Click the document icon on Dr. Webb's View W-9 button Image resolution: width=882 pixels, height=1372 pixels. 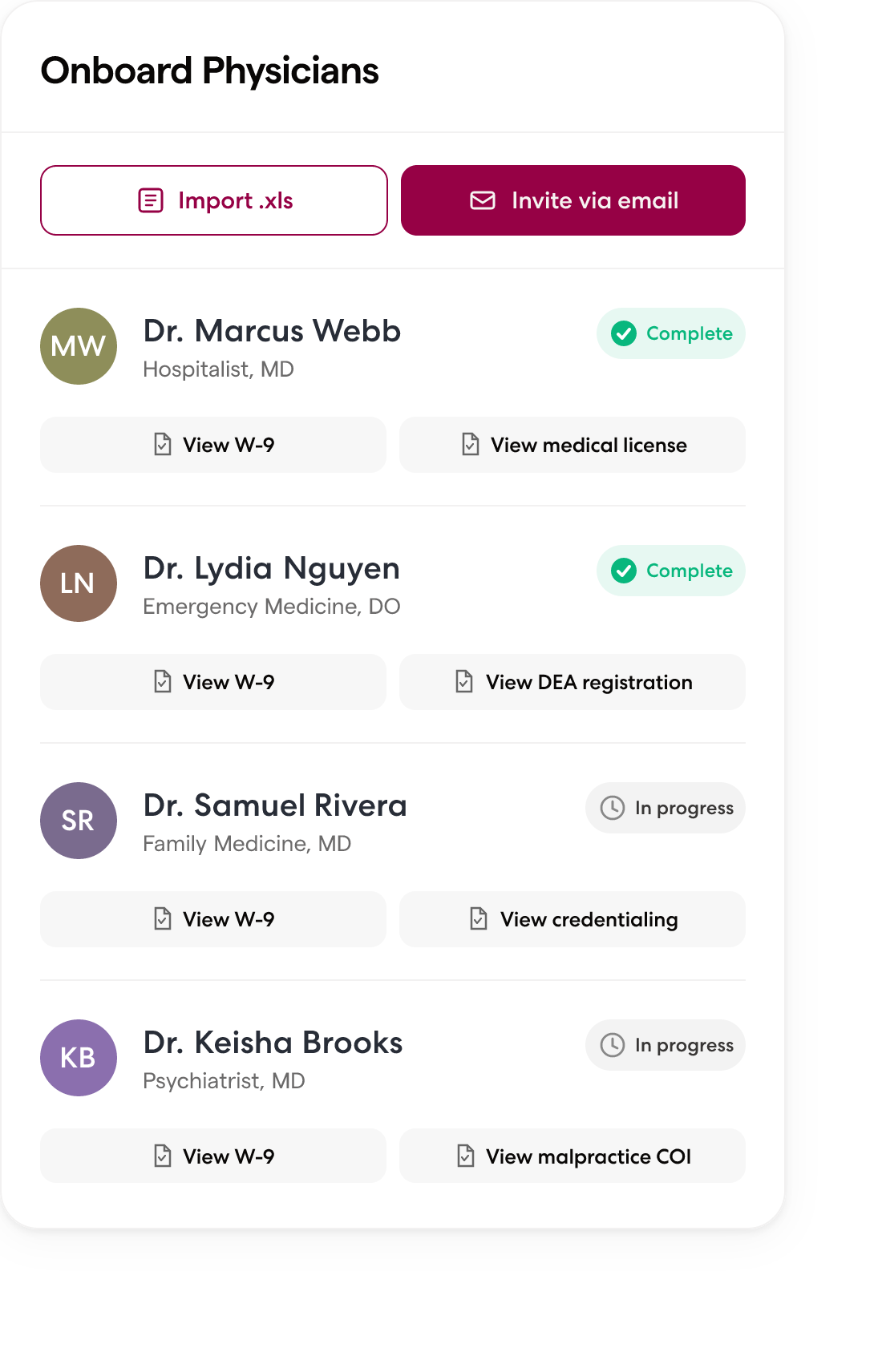click(163, 444)
